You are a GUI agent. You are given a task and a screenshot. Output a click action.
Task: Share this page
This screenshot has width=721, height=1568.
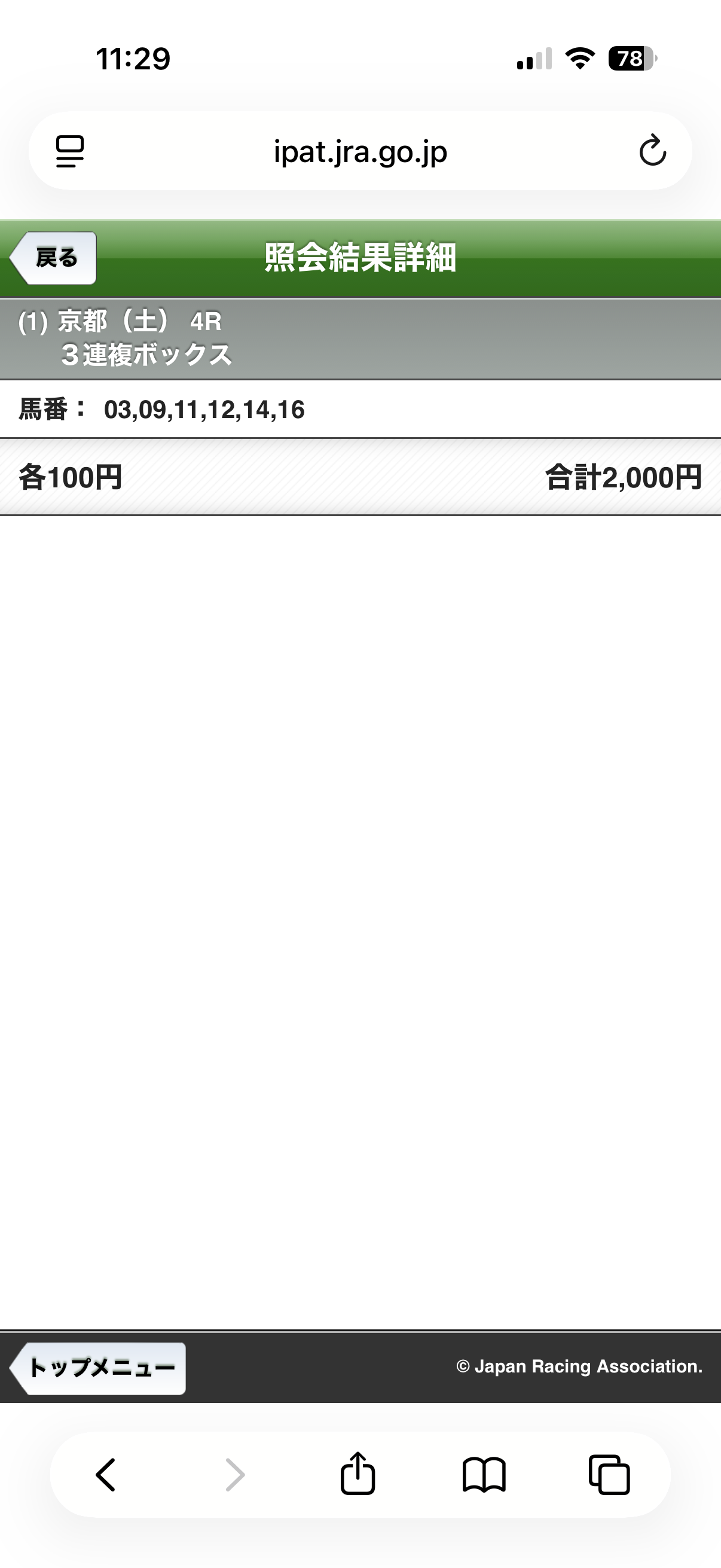point(357,1474)
